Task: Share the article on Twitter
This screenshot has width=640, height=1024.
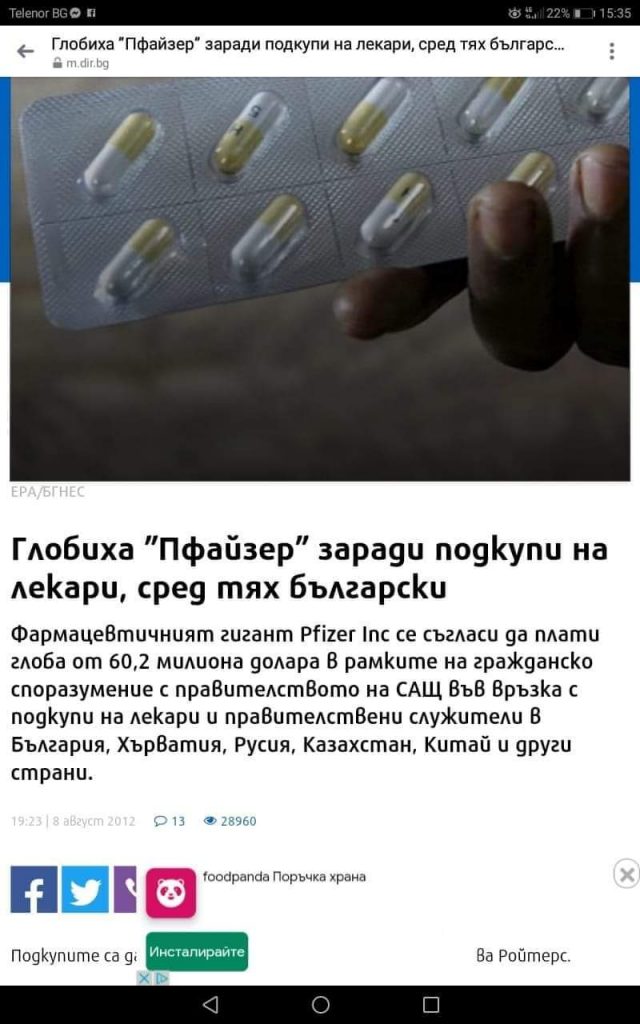Action: (85, 889)
